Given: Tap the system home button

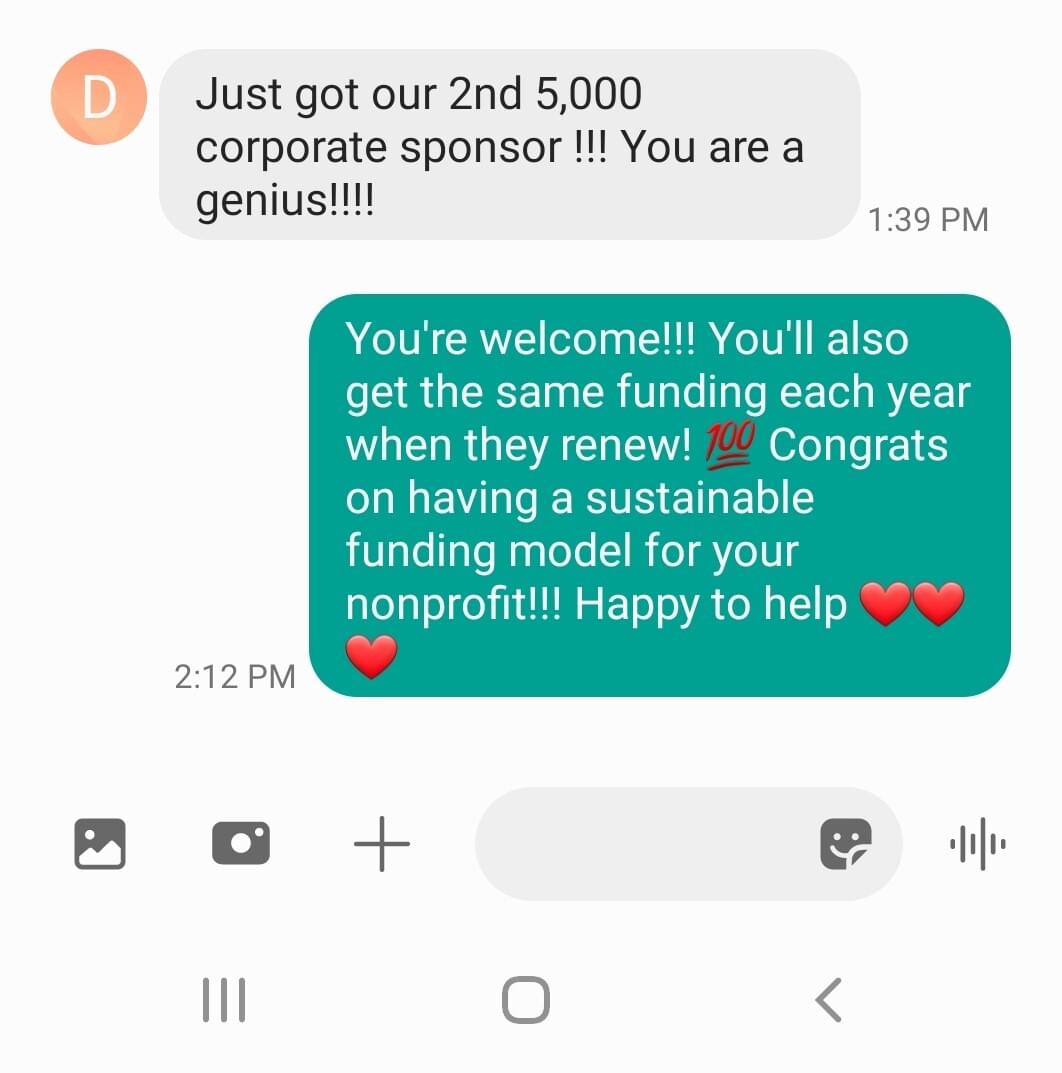Looking at the screenshot, I should click(x=526, y=1000).
